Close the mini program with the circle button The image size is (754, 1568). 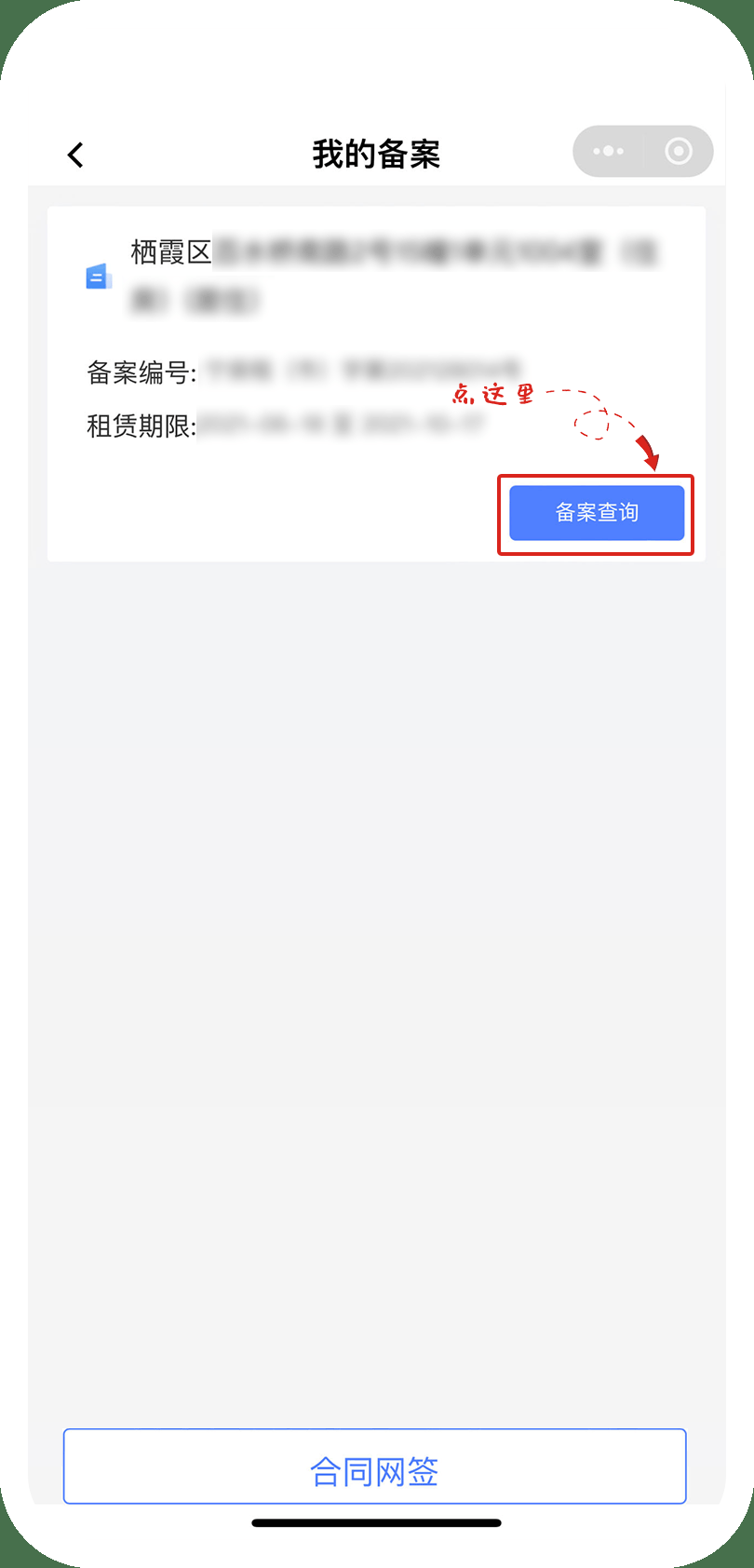pyautogui.click(x=679, y=152)
